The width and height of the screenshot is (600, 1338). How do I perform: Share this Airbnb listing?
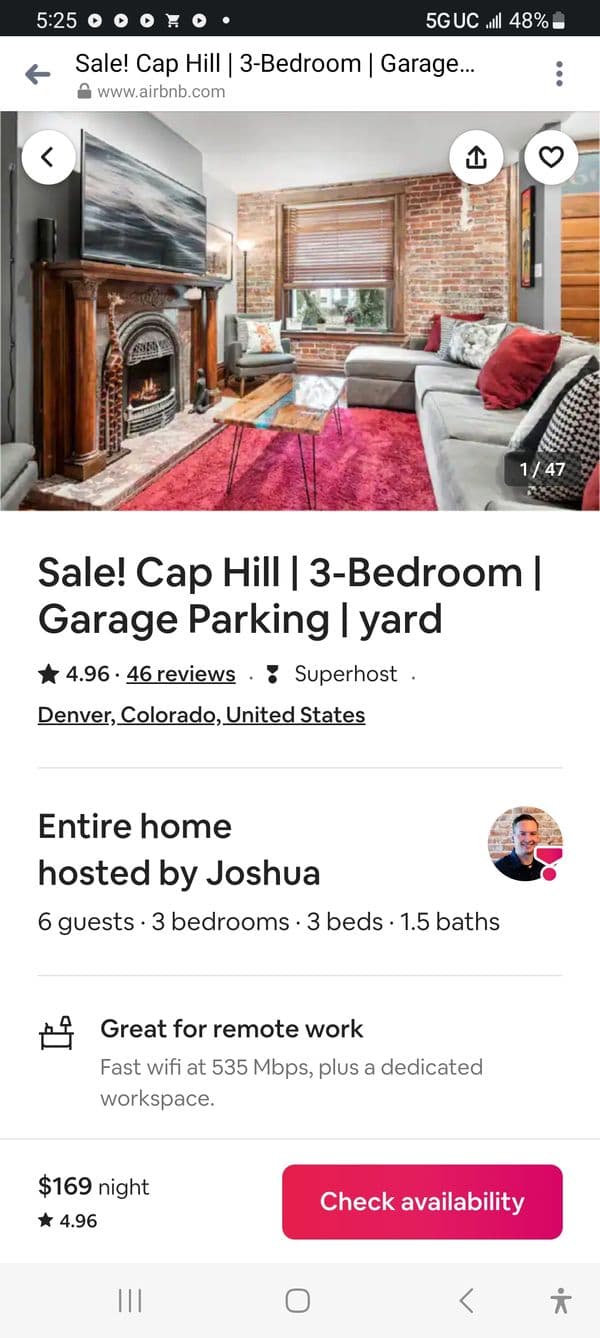[x=476, y=157]
